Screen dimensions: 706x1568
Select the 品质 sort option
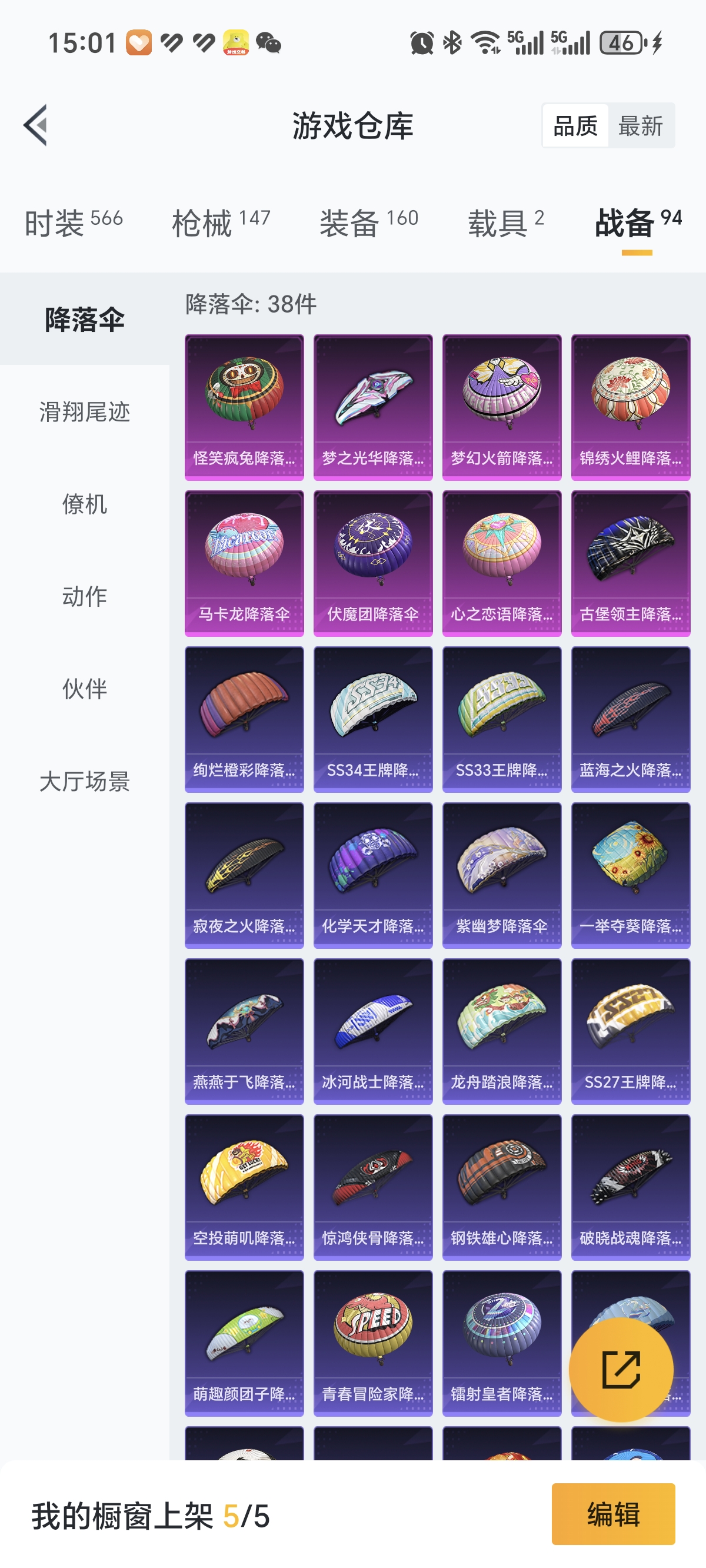575,126
